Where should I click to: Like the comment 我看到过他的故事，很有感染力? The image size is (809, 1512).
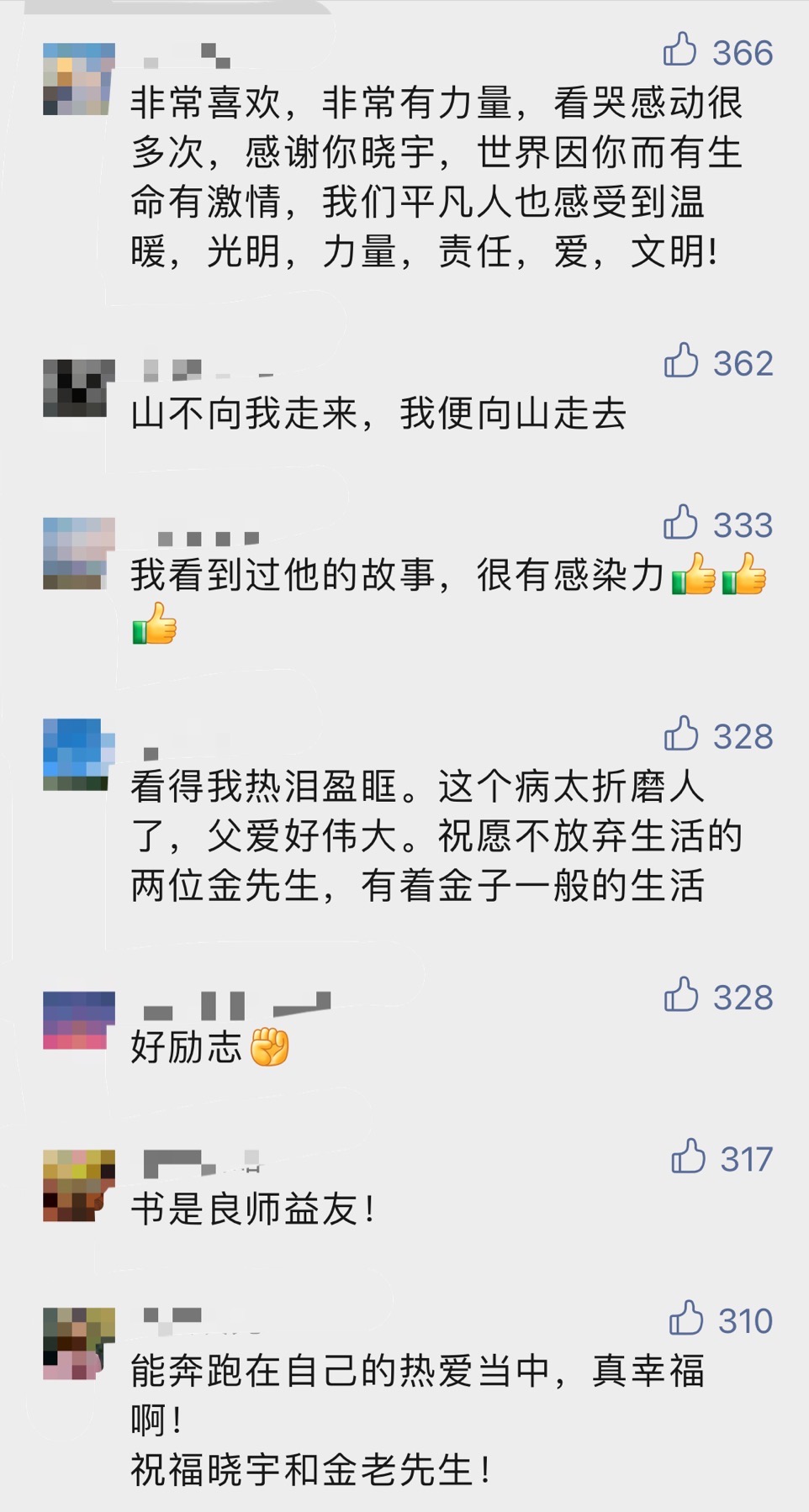coord(680,523)
